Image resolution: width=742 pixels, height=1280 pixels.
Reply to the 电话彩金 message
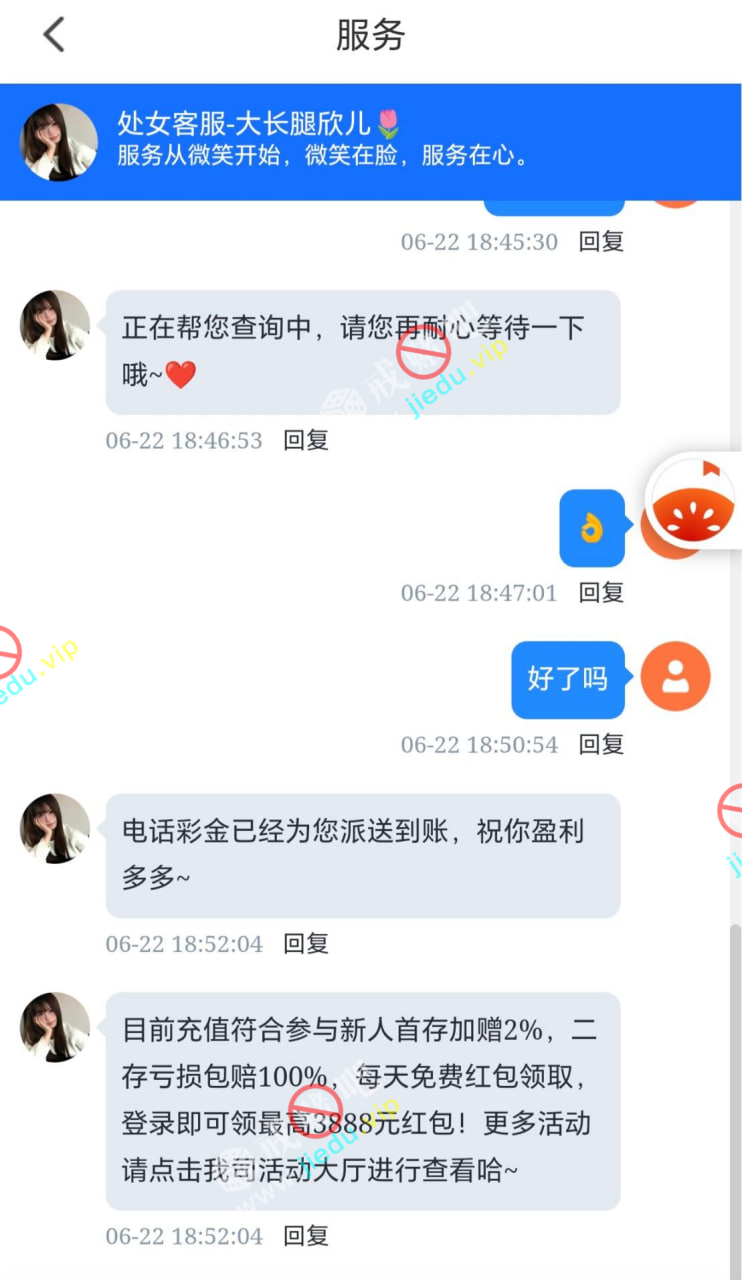(306, 943)
